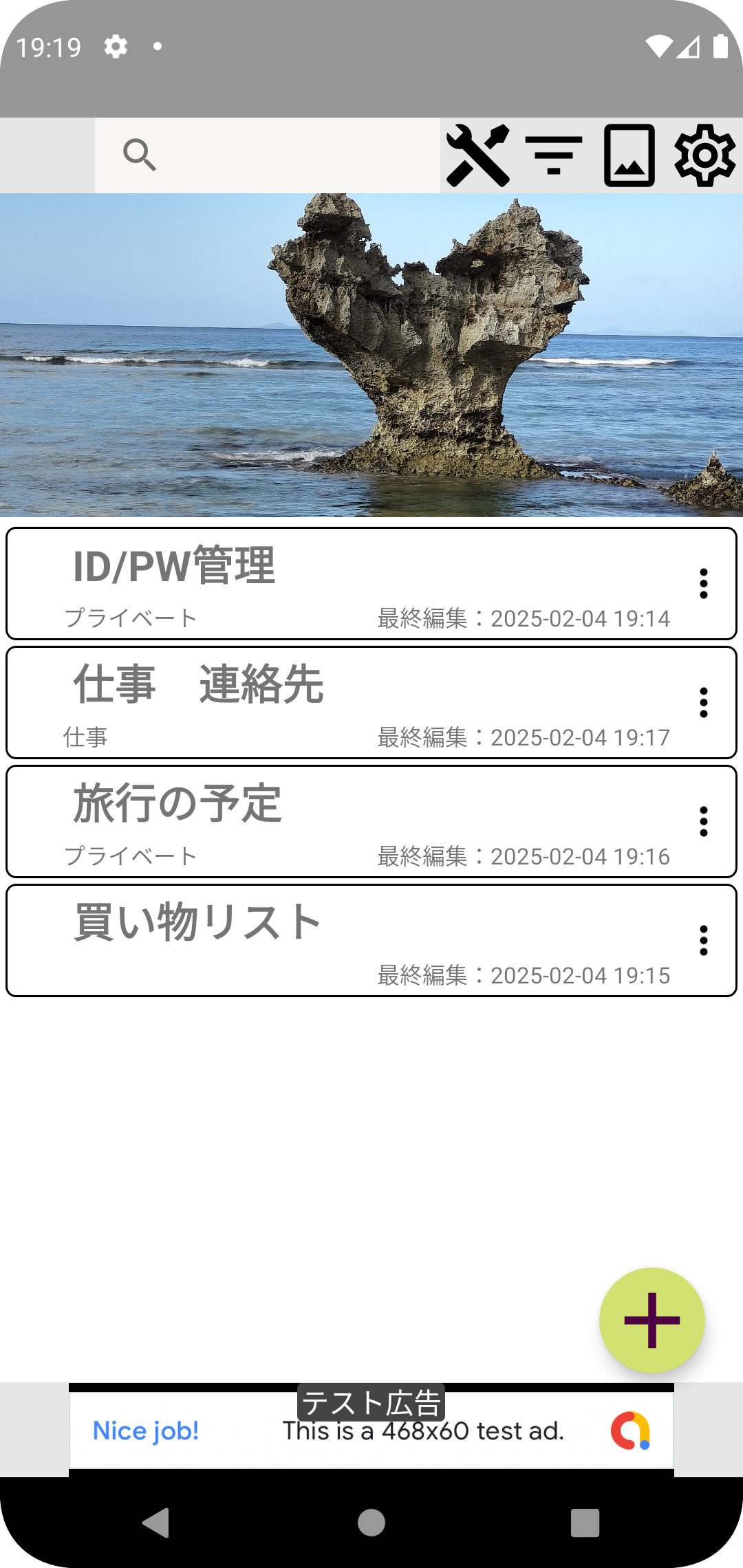The height and width of the screenshot is (1568, 743).
Task: Open the 仕事 連絡先 note
Action: [344, 702]
